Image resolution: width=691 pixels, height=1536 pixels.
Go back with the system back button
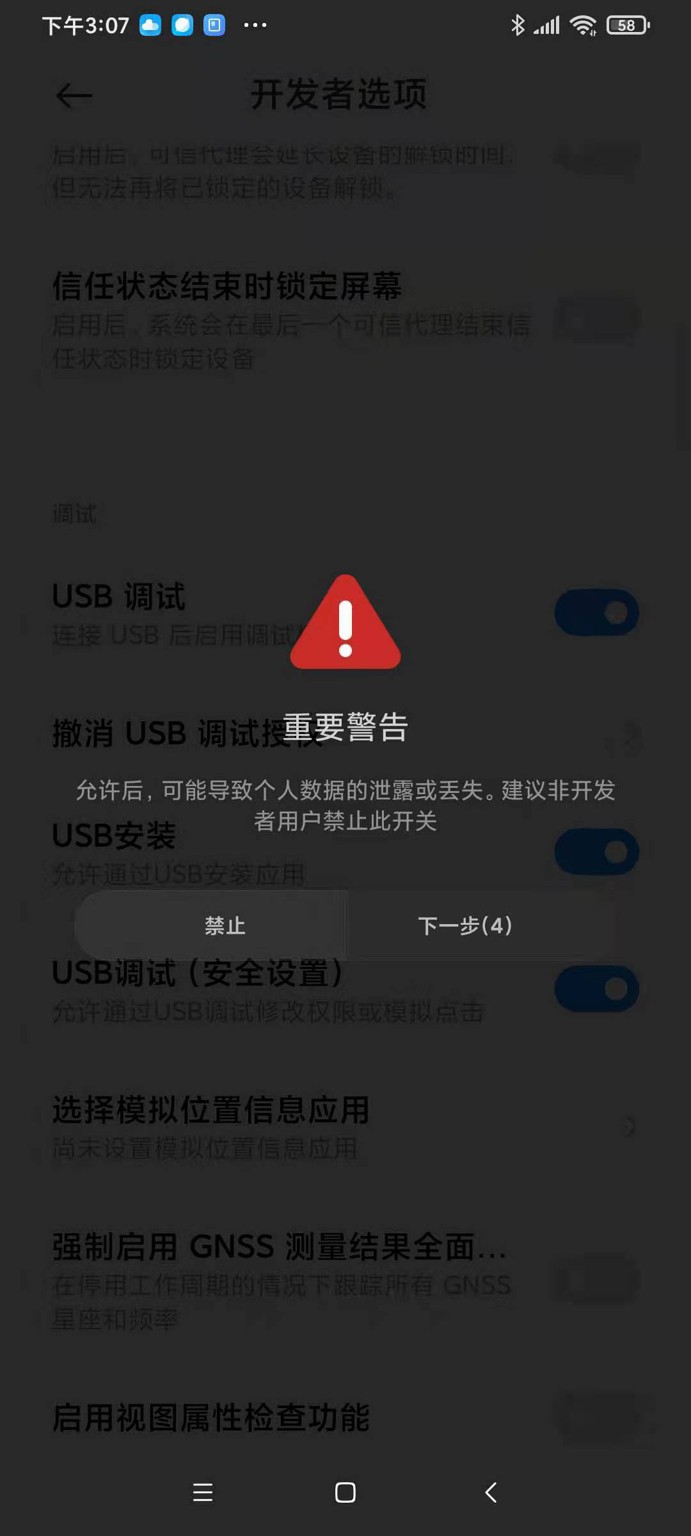pos(490,1493)
